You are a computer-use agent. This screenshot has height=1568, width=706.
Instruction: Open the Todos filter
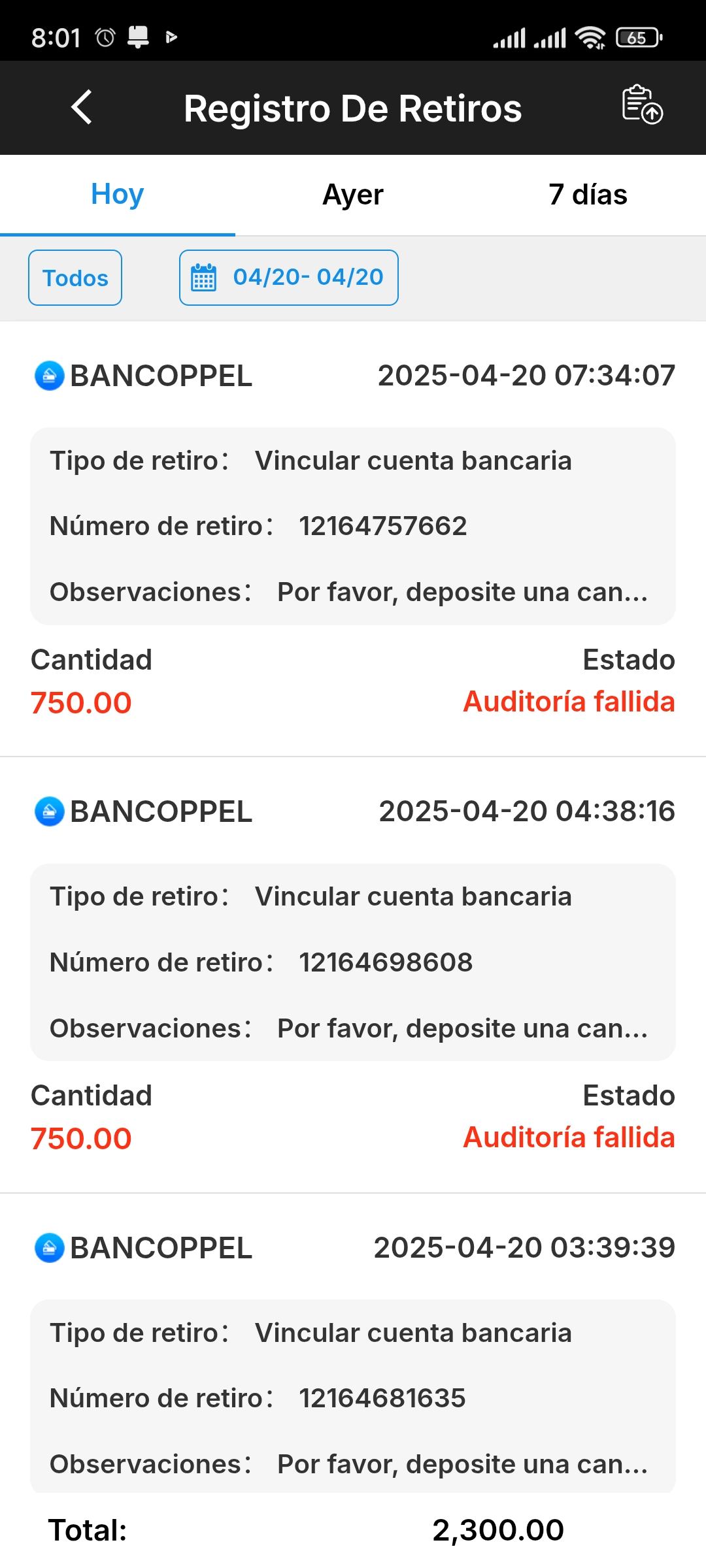75,278
